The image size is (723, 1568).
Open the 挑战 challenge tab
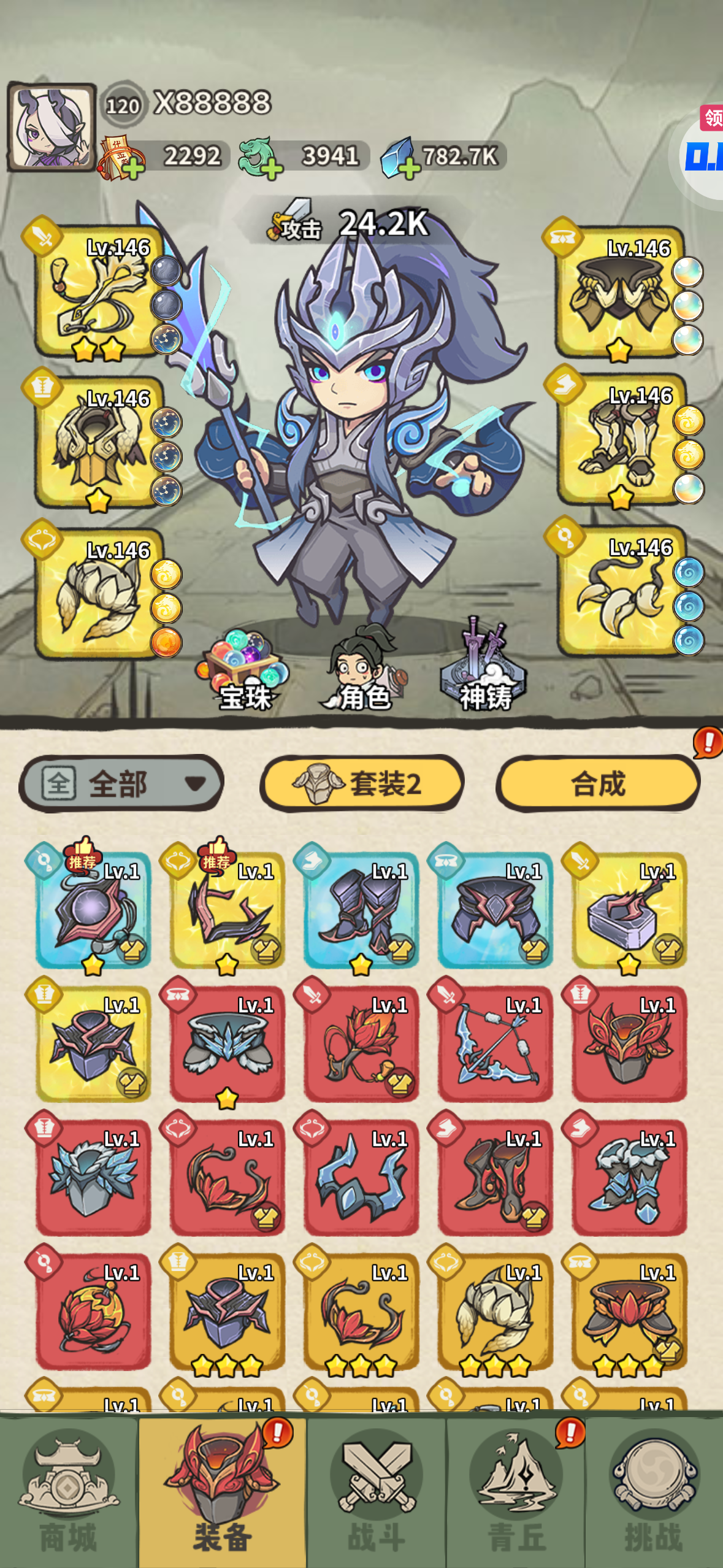(654, 1491)
